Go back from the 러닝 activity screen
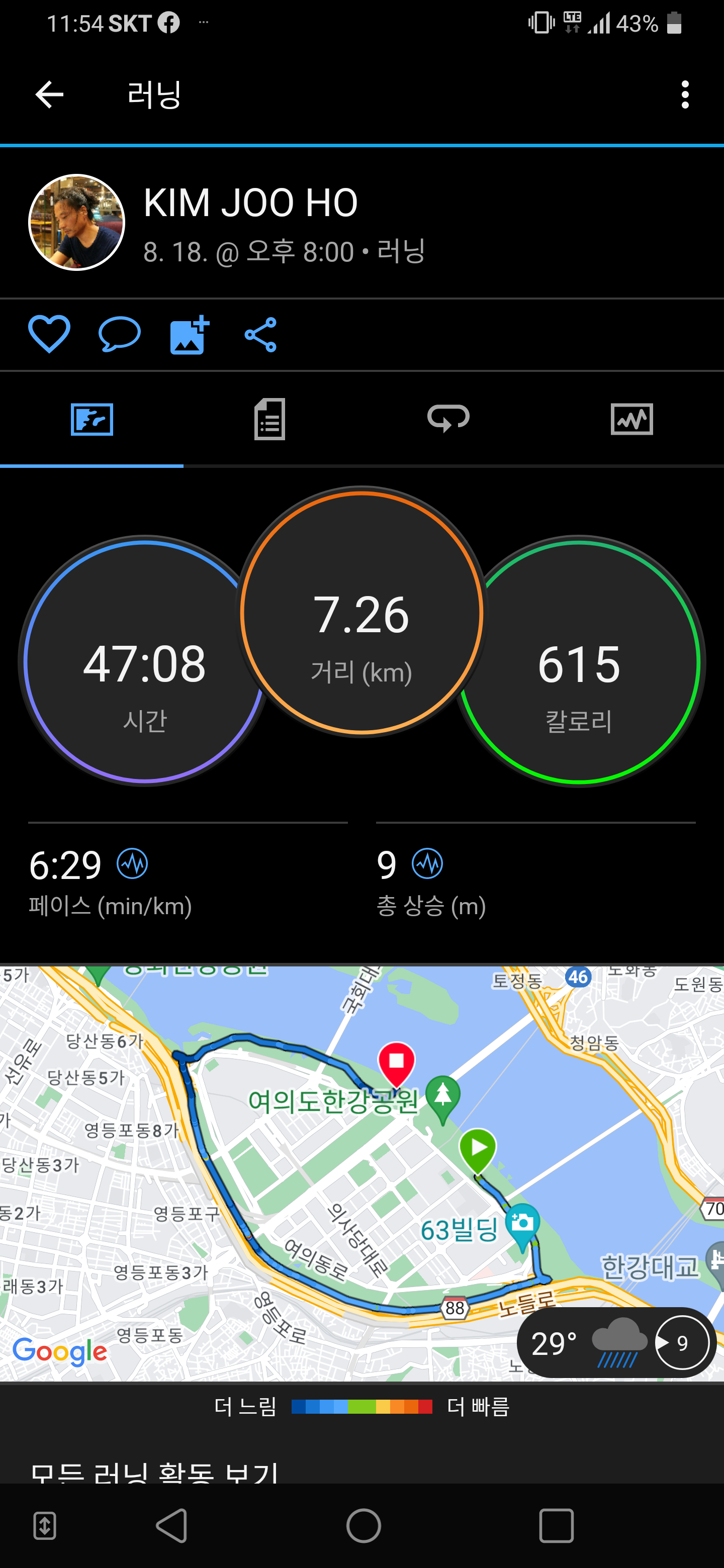 (49, 94)
